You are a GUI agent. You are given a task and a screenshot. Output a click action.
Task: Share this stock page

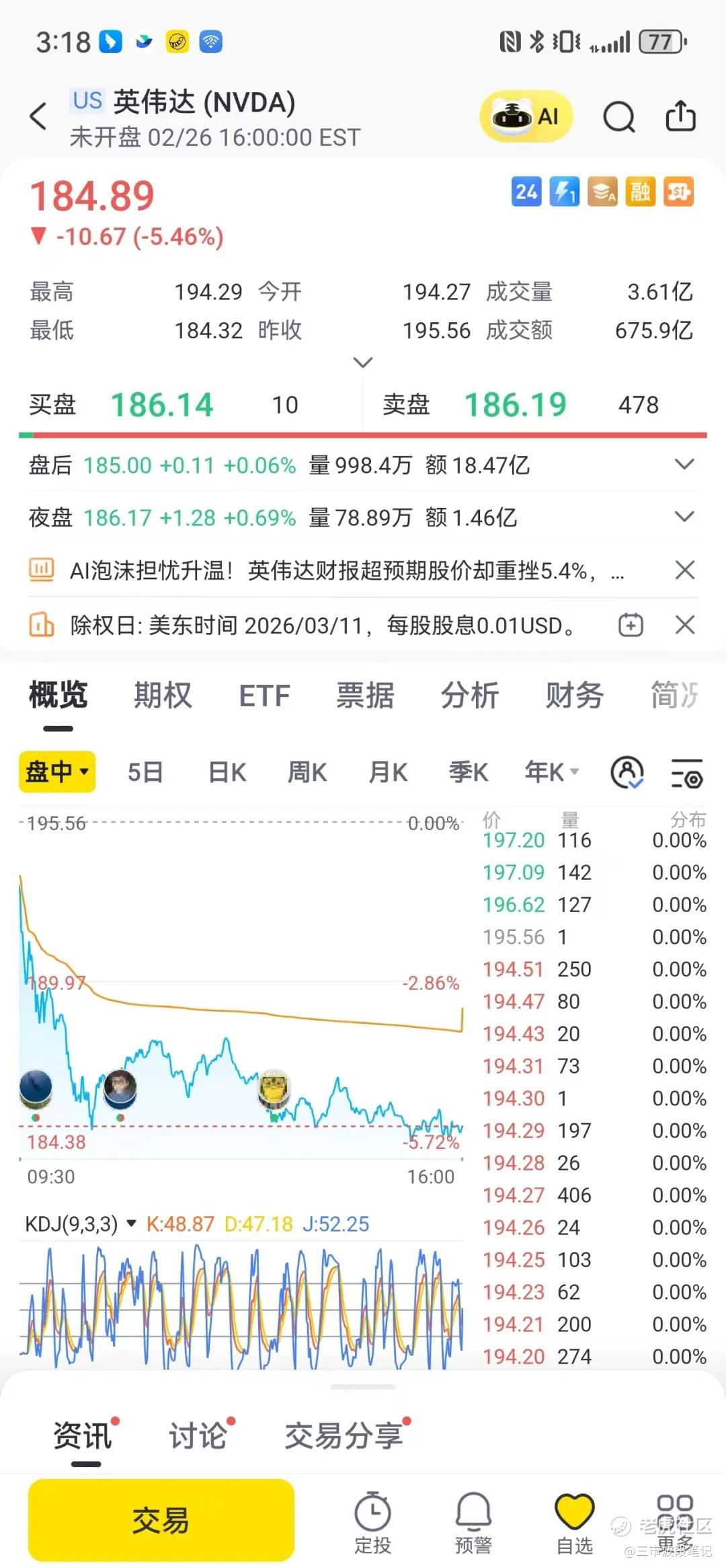point(680,116)
